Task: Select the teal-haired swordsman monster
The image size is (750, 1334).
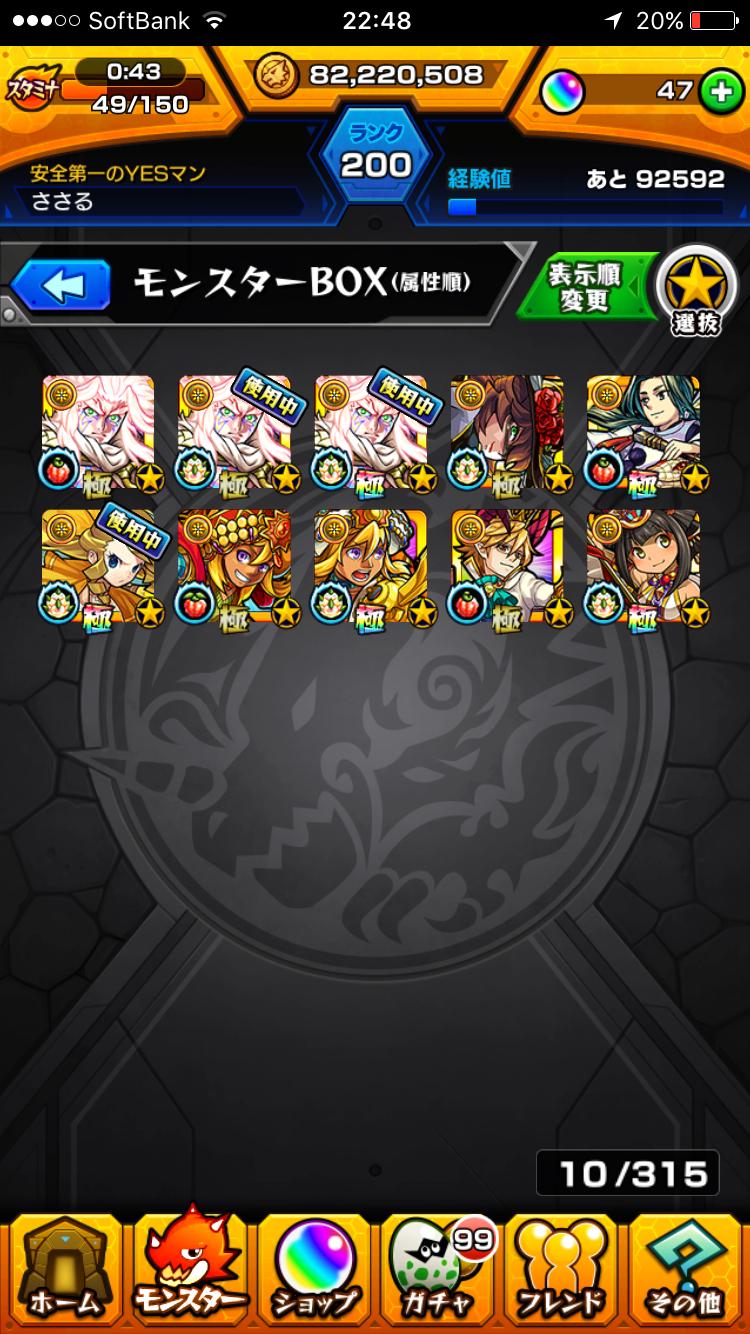Action: point(643,432)
